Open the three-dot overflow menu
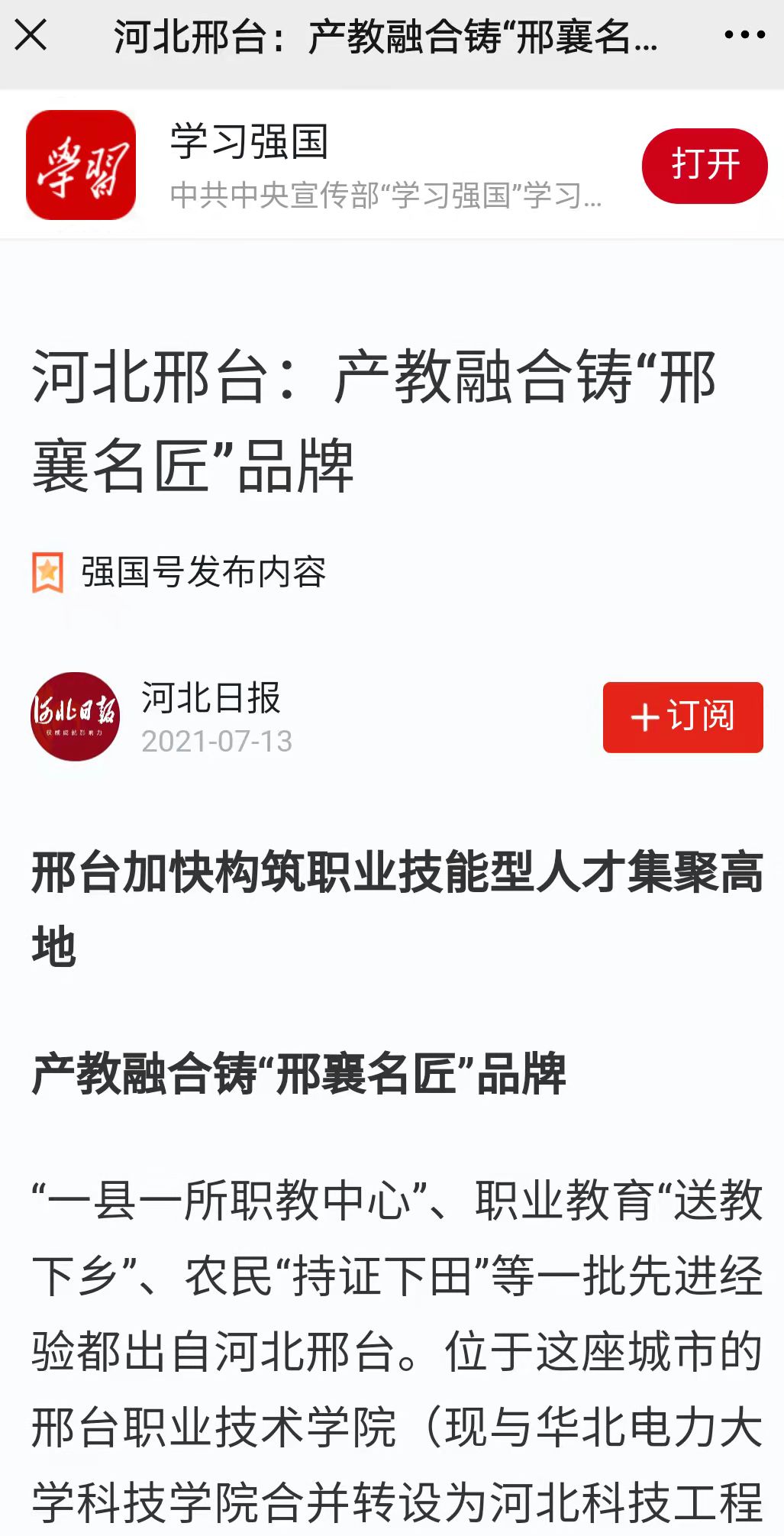Image resolution: width=784 pixels, height=1536 pixels. pos(744,35)
